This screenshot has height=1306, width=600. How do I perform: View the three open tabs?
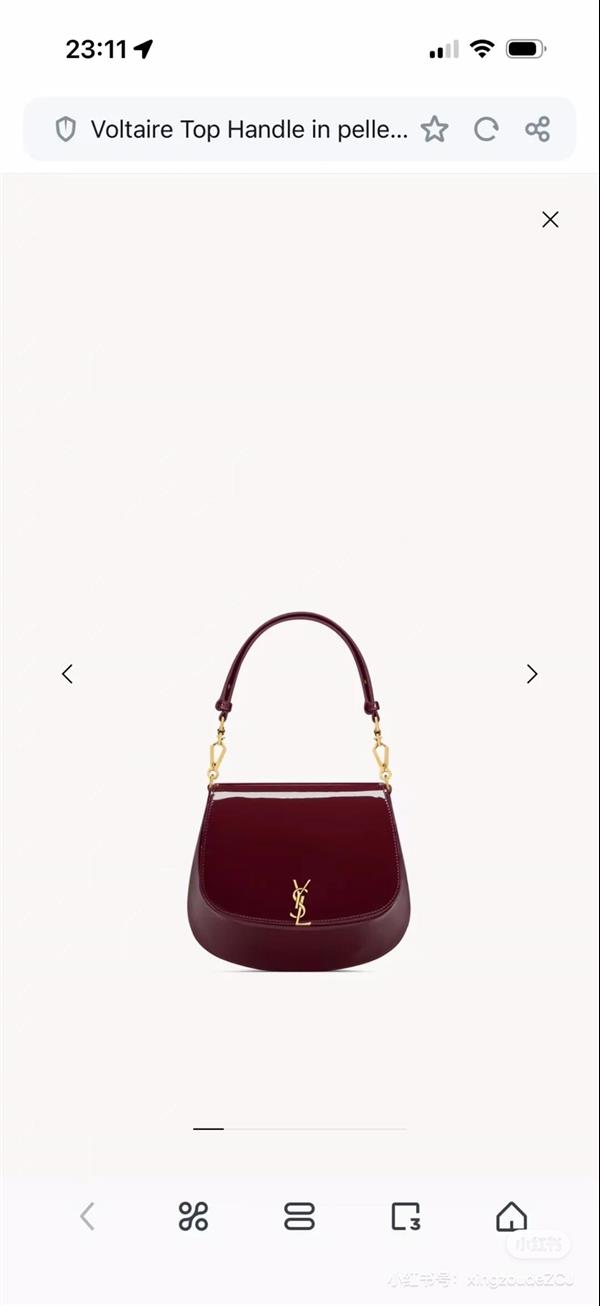(x=405, y=1216)
